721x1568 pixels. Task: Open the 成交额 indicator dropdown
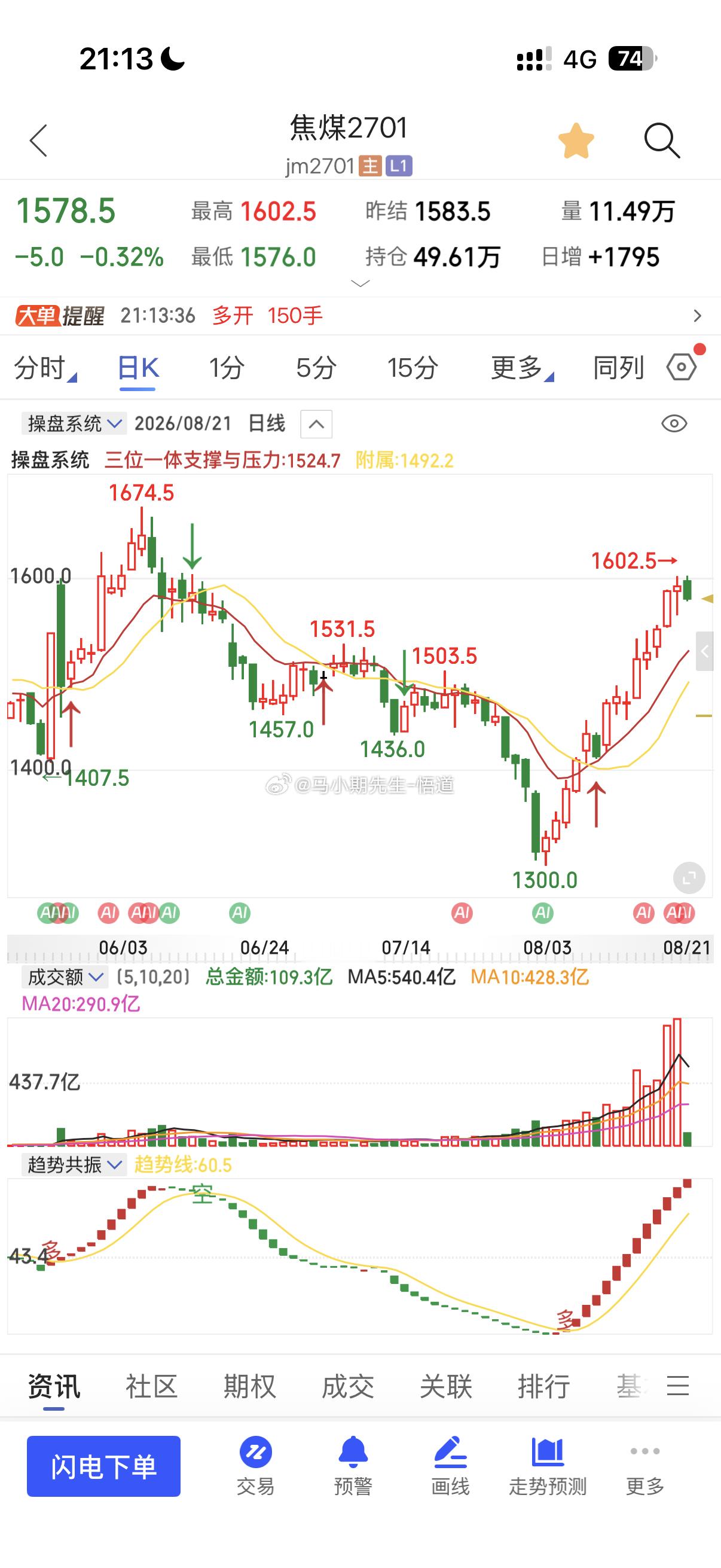pyautogui.click(x=65, y=978)
